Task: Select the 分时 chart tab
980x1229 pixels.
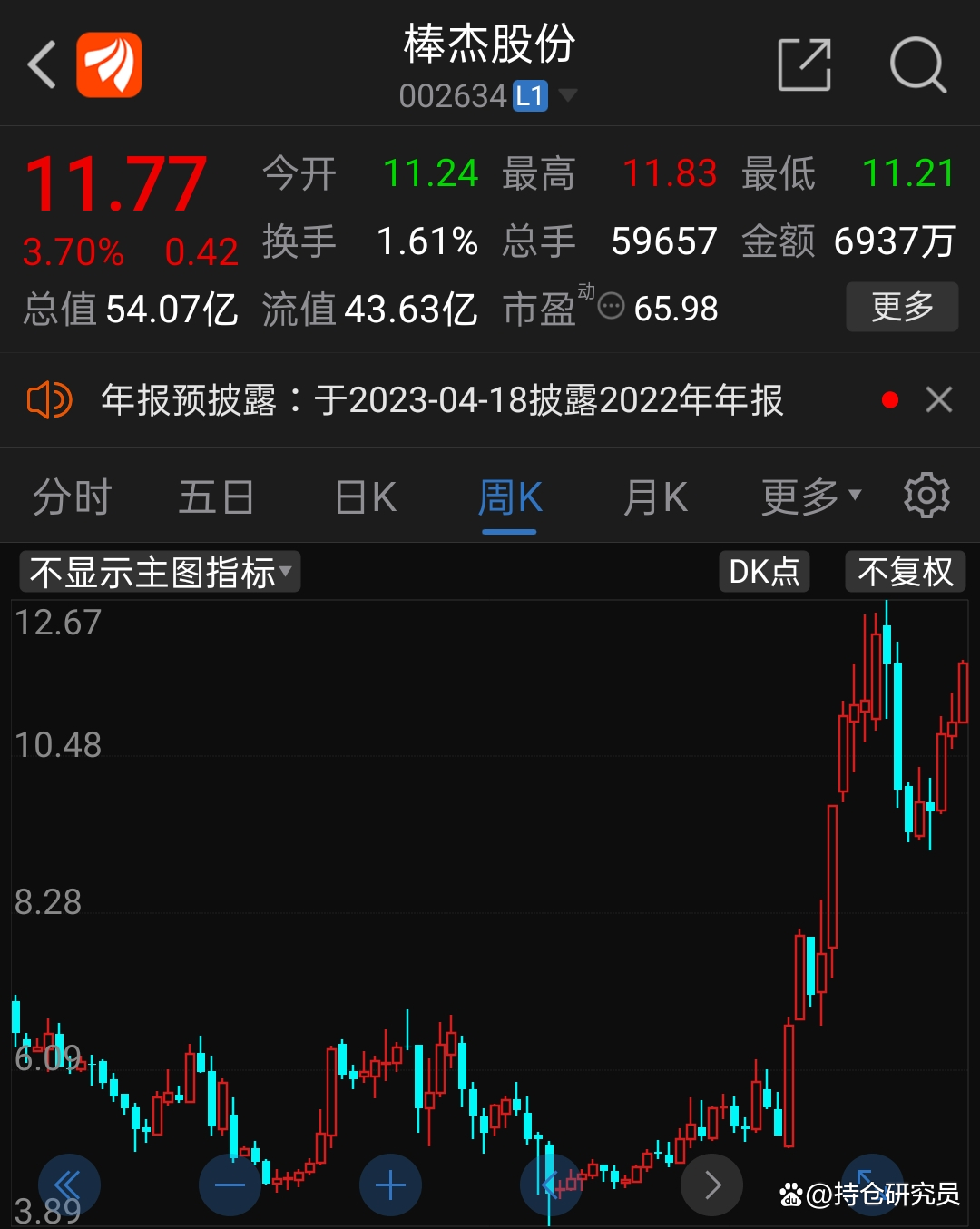Action: click(72, 496)
